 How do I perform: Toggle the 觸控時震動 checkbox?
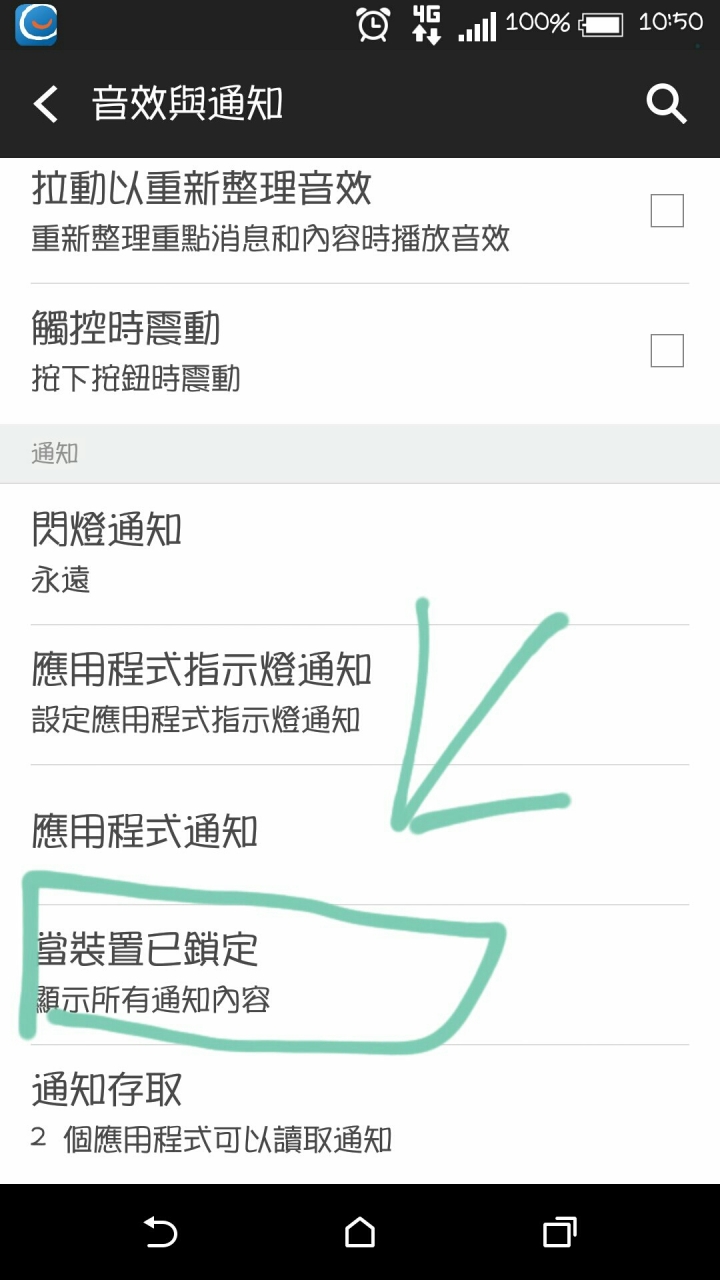click(x=667, y=351)
